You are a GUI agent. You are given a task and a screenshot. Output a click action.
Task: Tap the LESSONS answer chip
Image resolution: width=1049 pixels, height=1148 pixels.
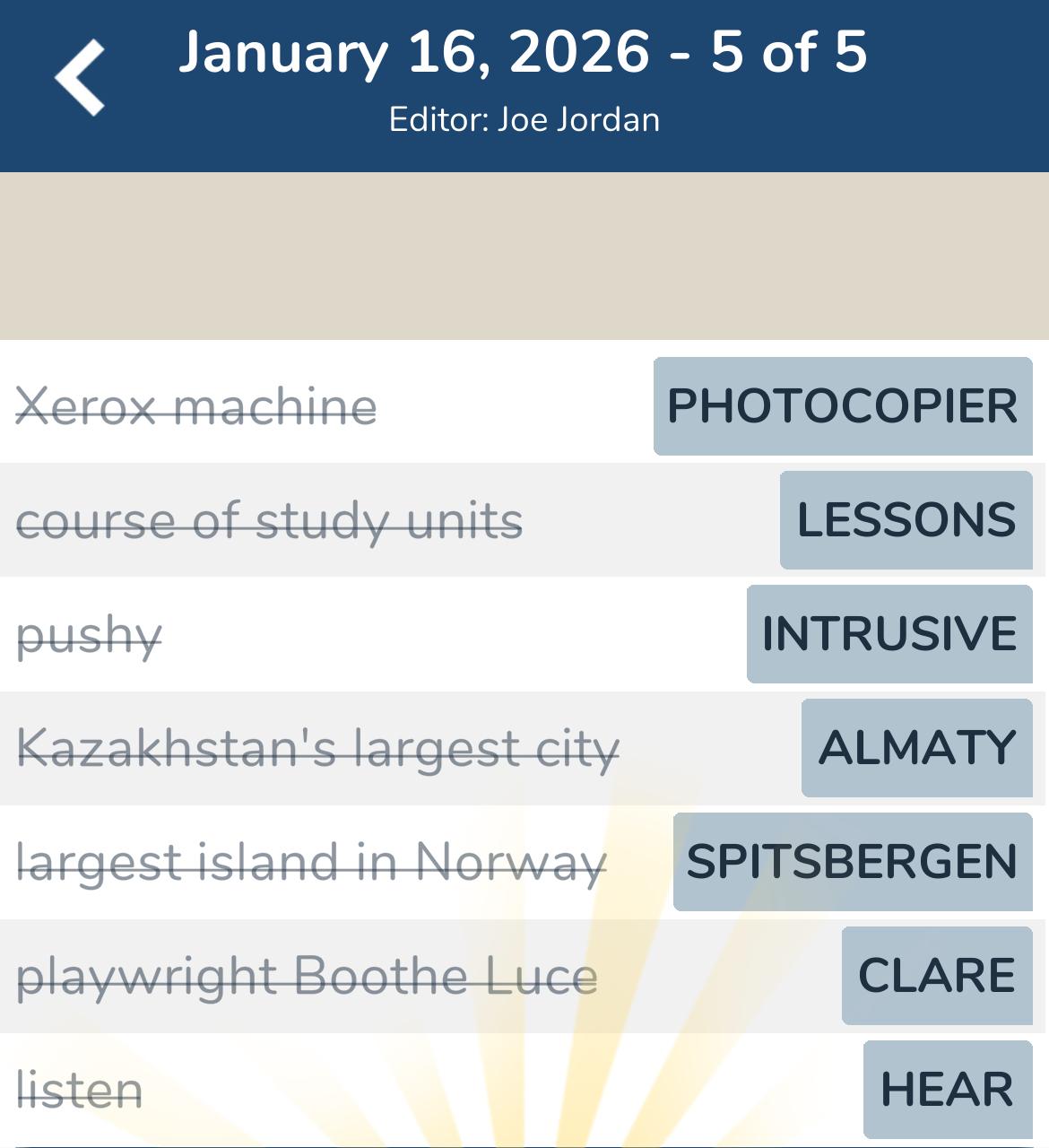coord(905,520)
